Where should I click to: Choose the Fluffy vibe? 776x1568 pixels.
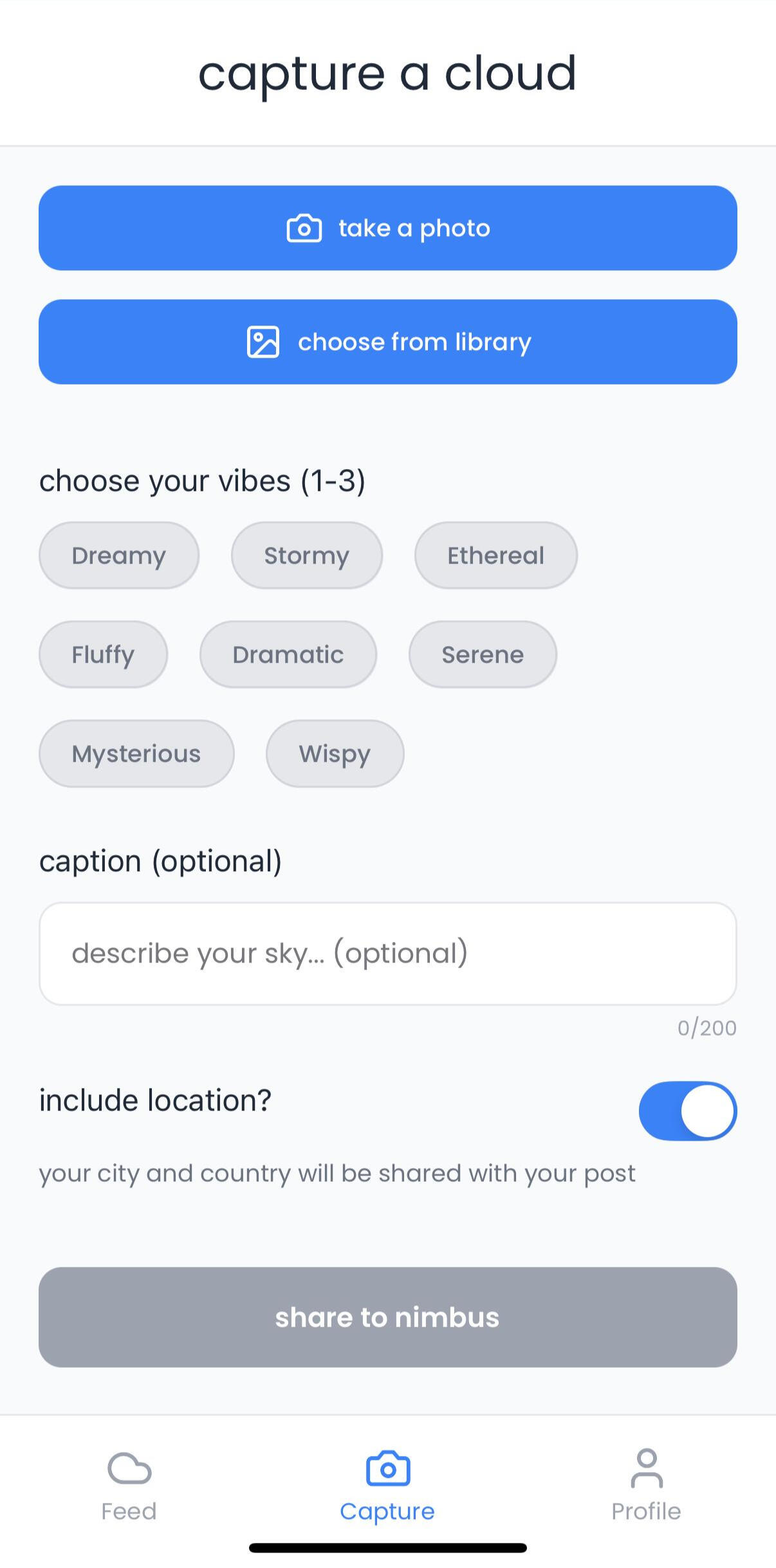tap(103, 654)
